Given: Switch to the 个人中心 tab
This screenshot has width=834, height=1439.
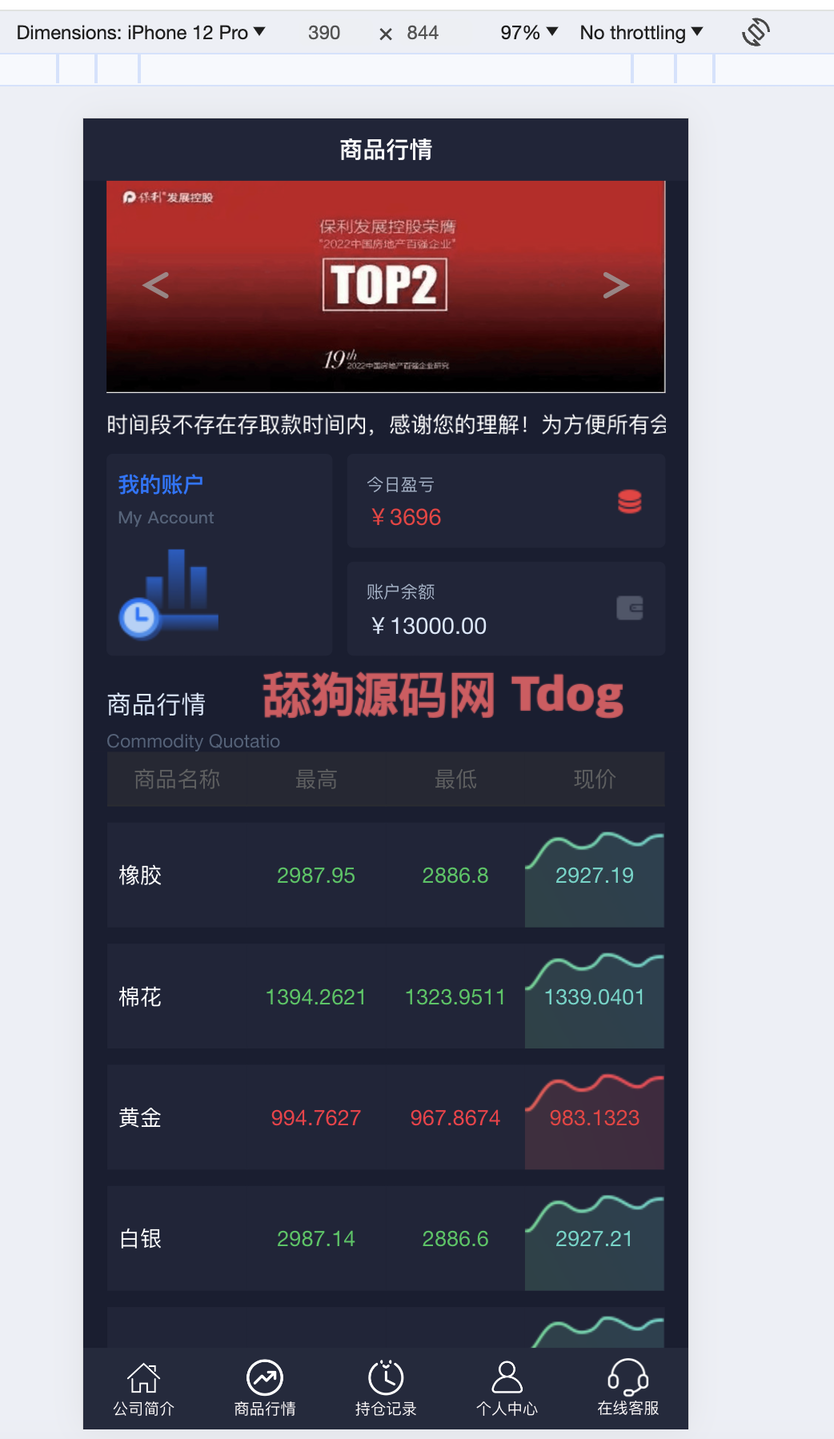Looking at the screenshot, I should [507, 1389].
